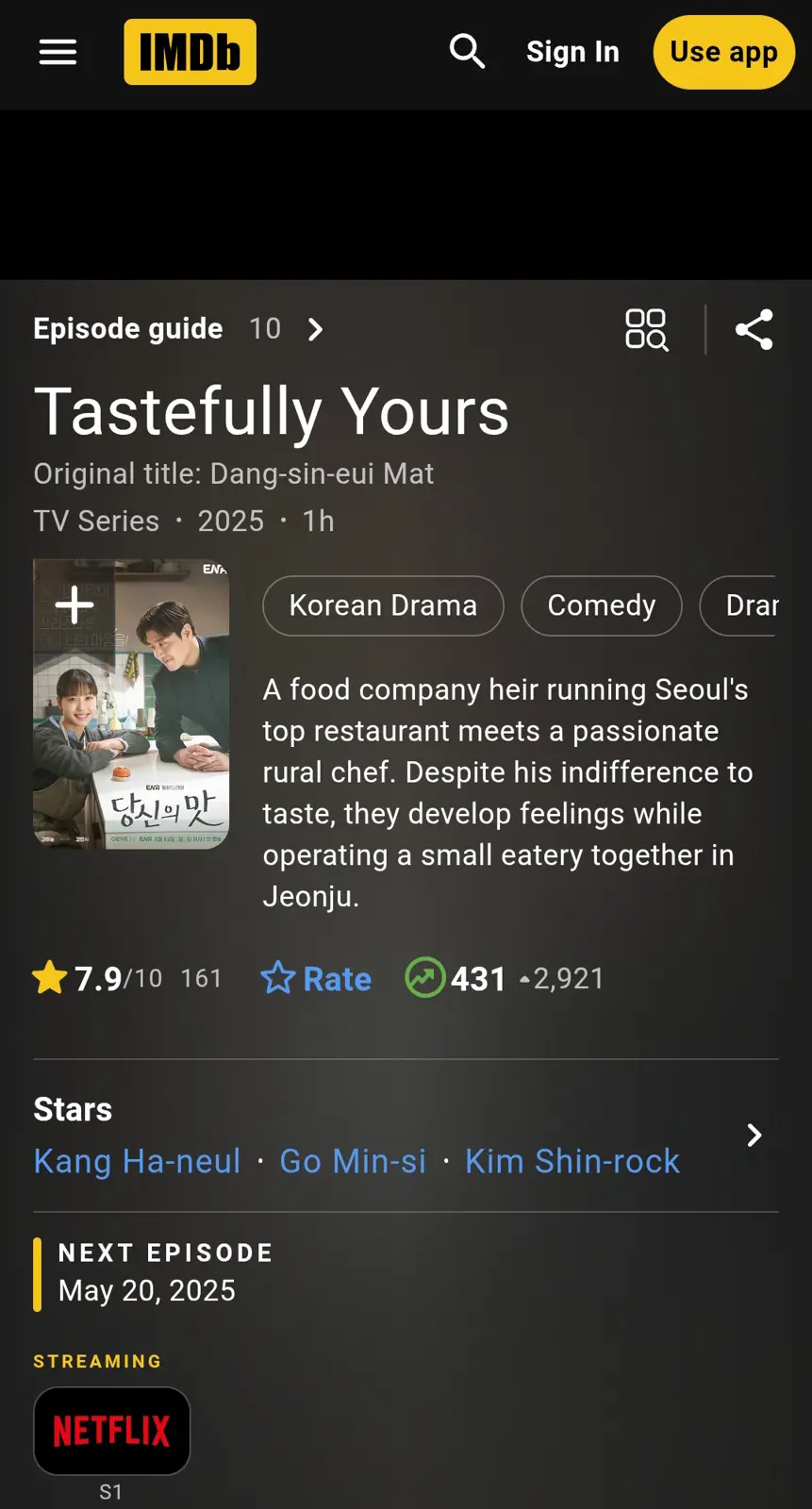Viewport: 812px width, 1509px height.
Task: Tap the Use app button
Action: 723,52
